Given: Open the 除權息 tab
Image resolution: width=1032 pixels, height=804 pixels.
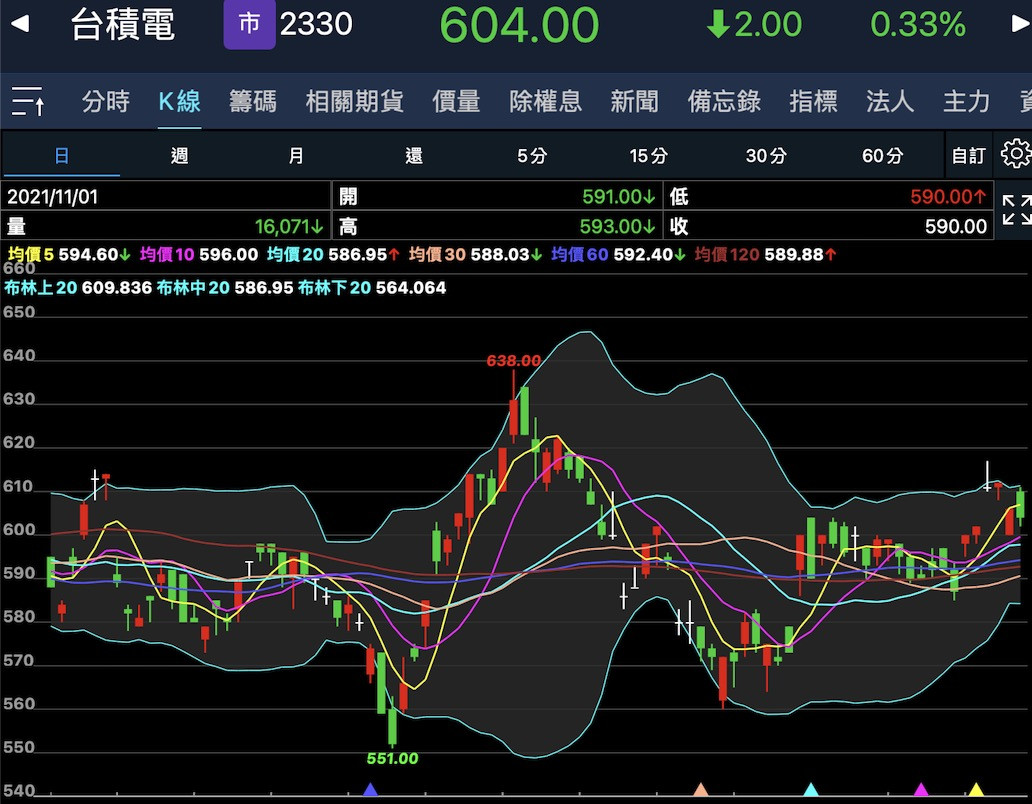Looking at the screenshot, I should click(x=545, y=101).
